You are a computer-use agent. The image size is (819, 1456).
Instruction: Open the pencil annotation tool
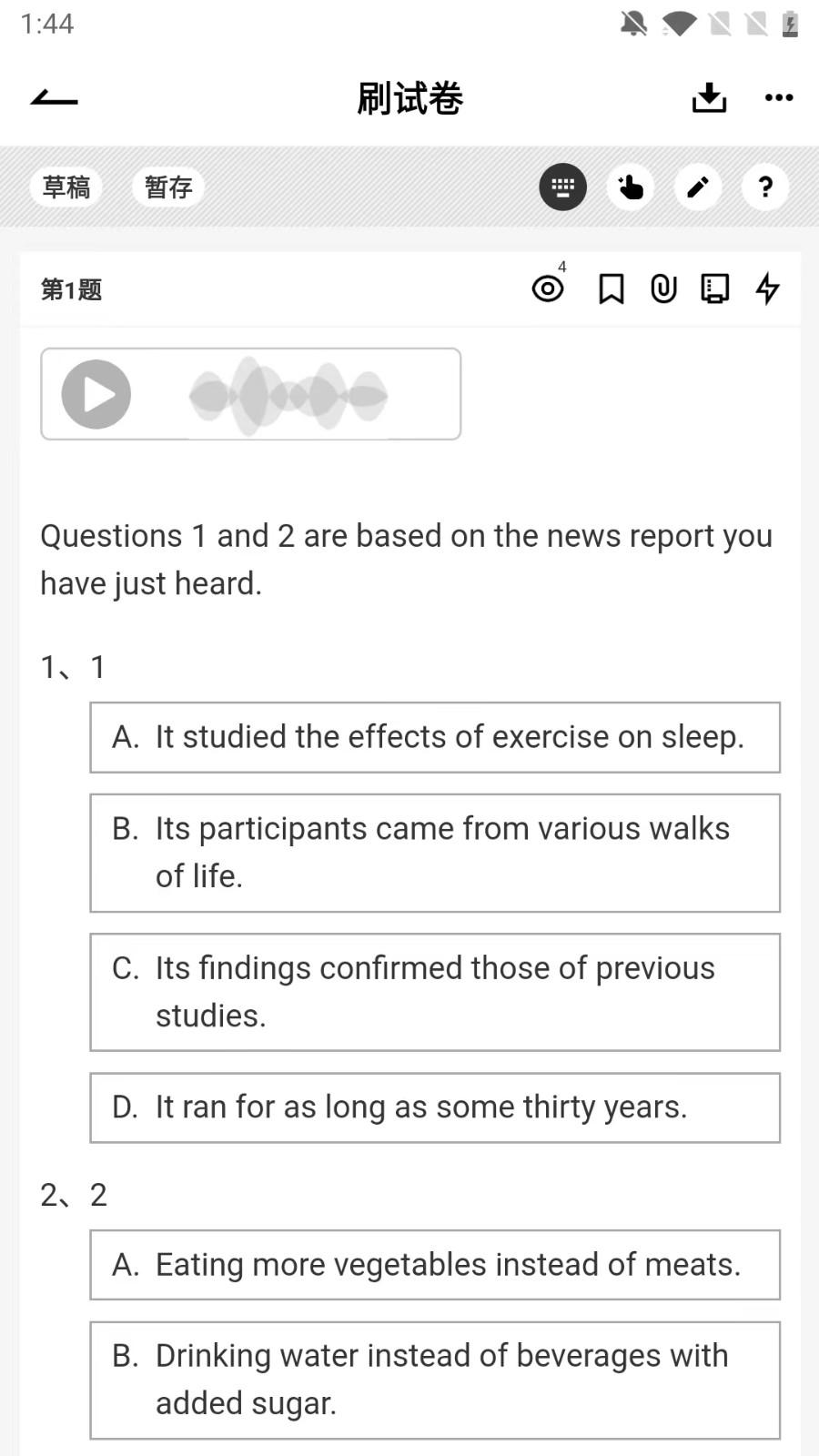(x=697, y=187)
